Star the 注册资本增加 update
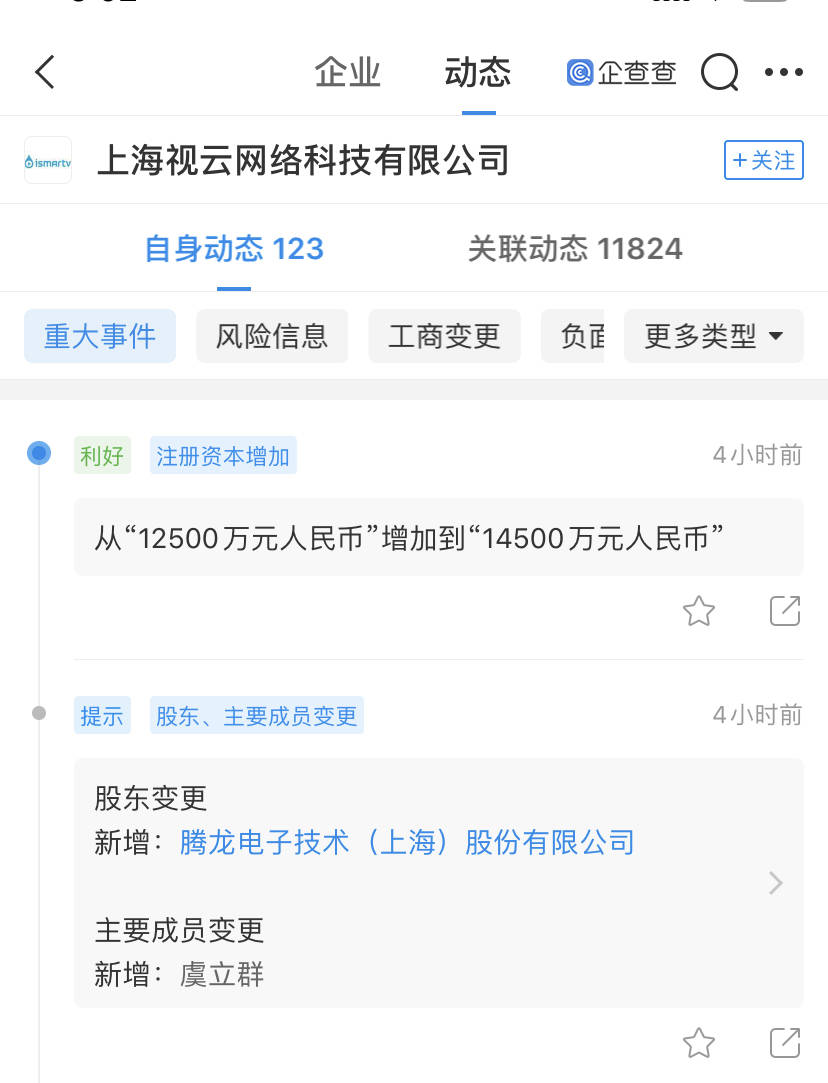The image size is (828, 1083). coord(698,611)
